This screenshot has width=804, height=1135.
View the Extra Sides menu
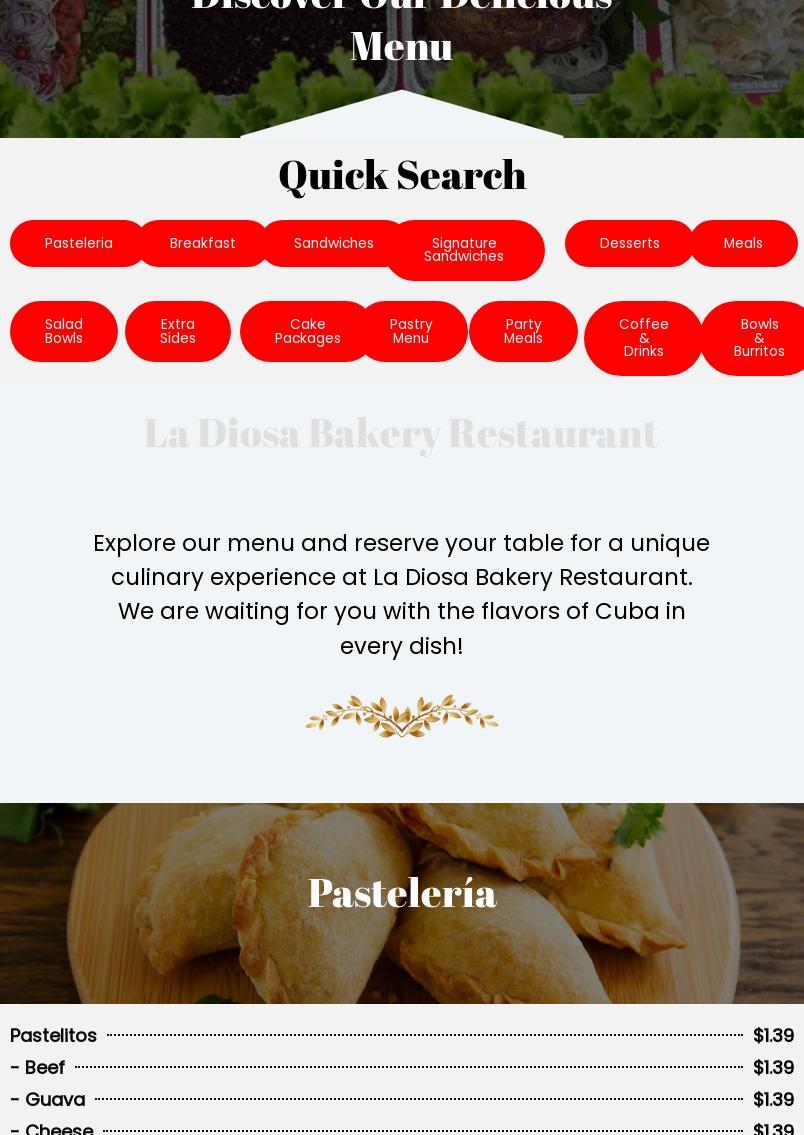[x=177, y=331]
